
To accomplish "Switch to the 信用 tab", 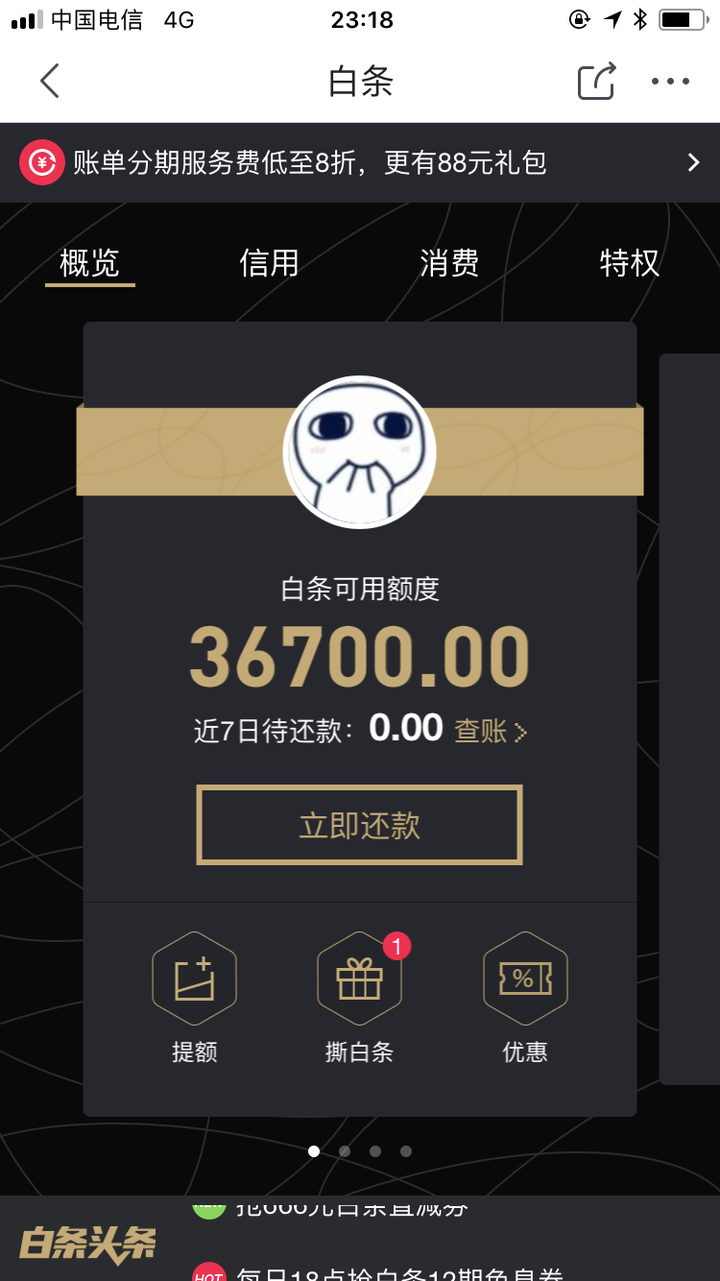I will (269, 263).
